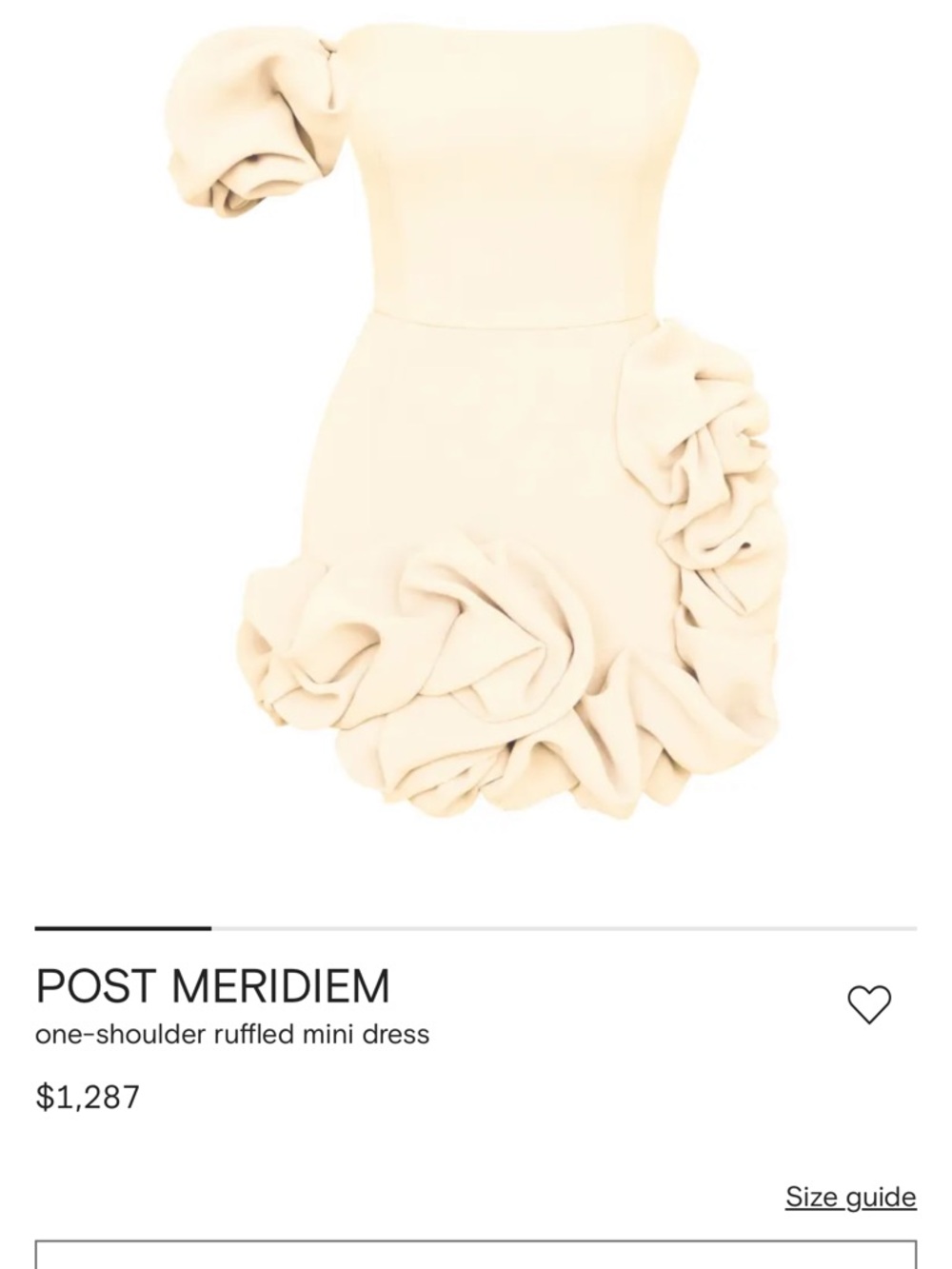Viewport: 952px width, 1269px height.
Task: Tap the black segment of the gallery indicator
Action: pos(124,924)
